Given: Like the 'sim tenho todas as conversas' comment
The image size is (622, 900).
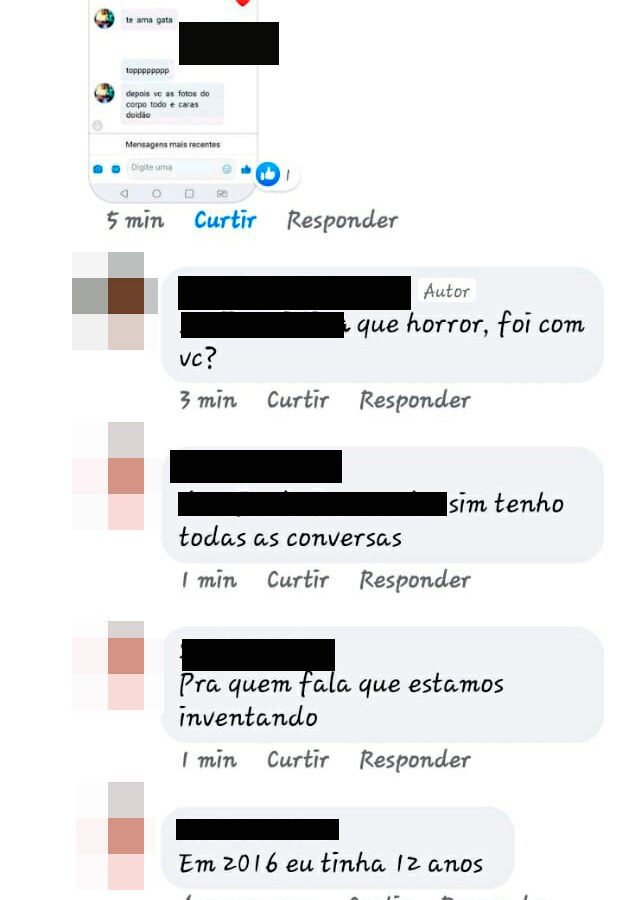Looking at the screenshot, I should pos(297,580).
